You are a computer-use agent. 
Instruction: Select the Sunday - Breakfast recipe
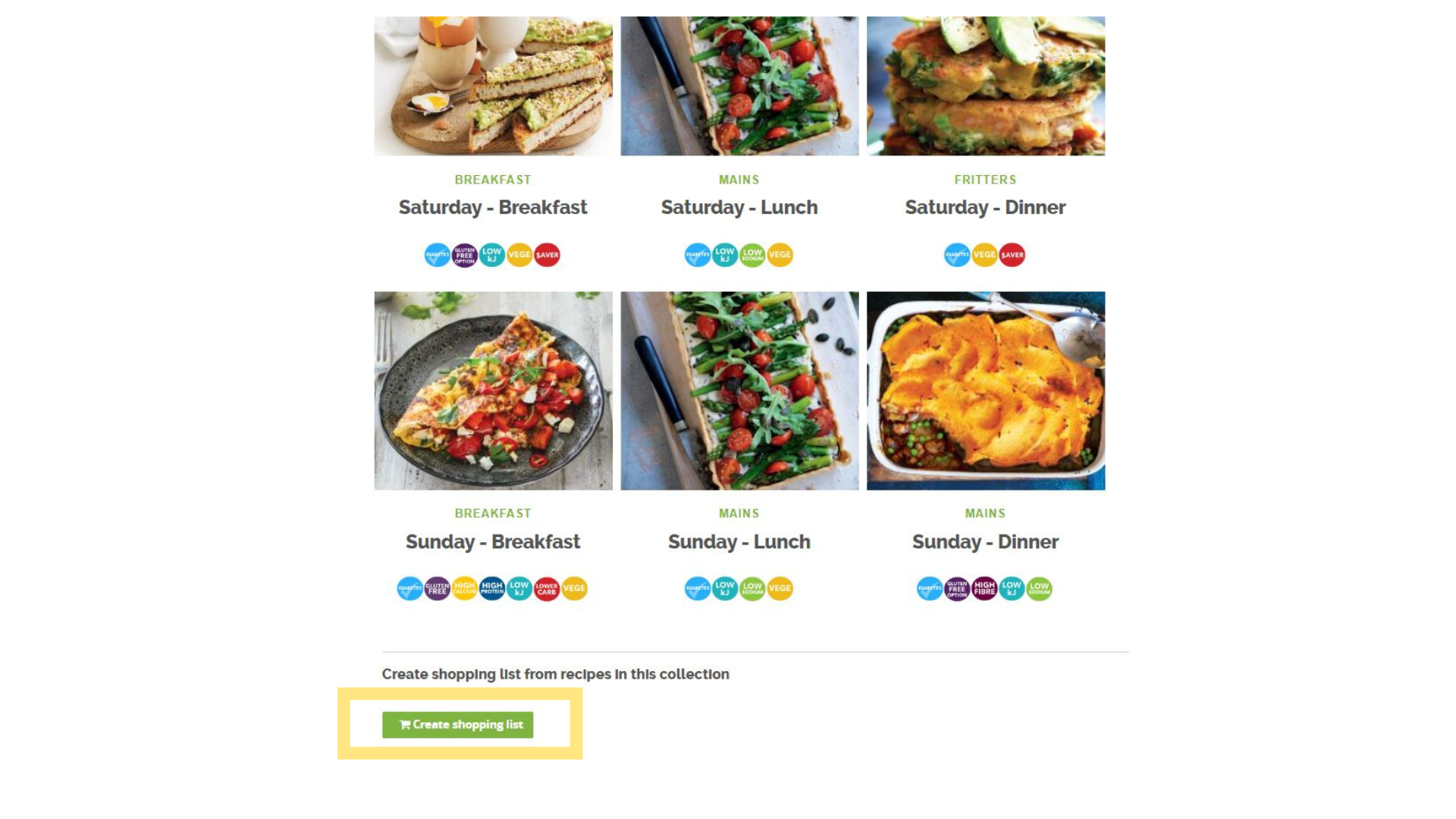pyautogui.click(x=493, y=541)
